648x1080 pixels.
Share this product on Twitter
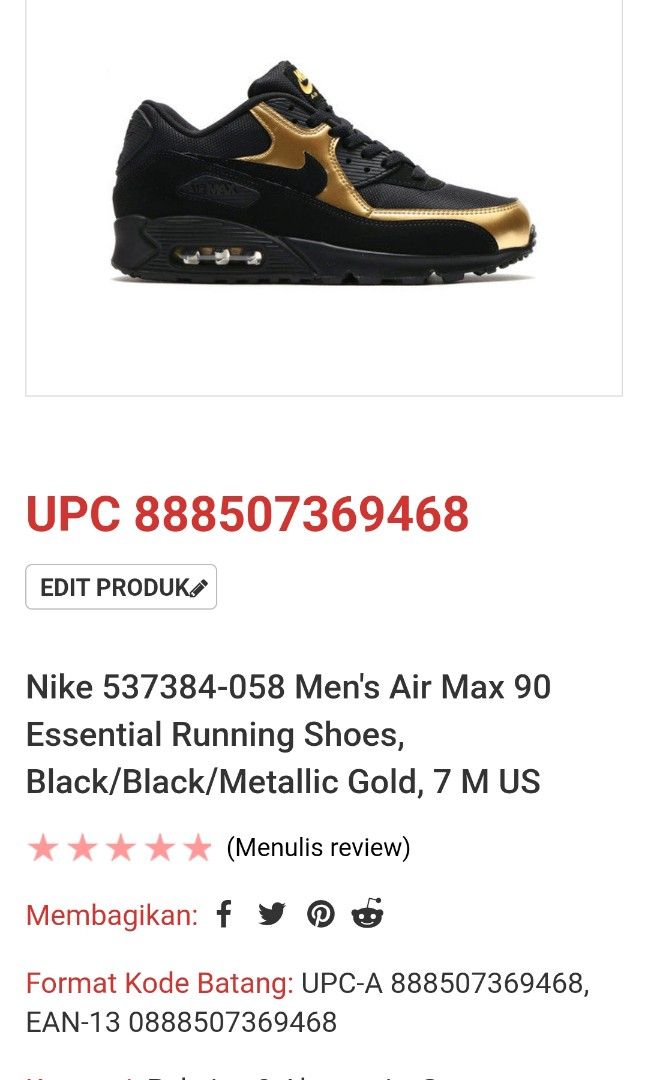click(x=271, y=915)
